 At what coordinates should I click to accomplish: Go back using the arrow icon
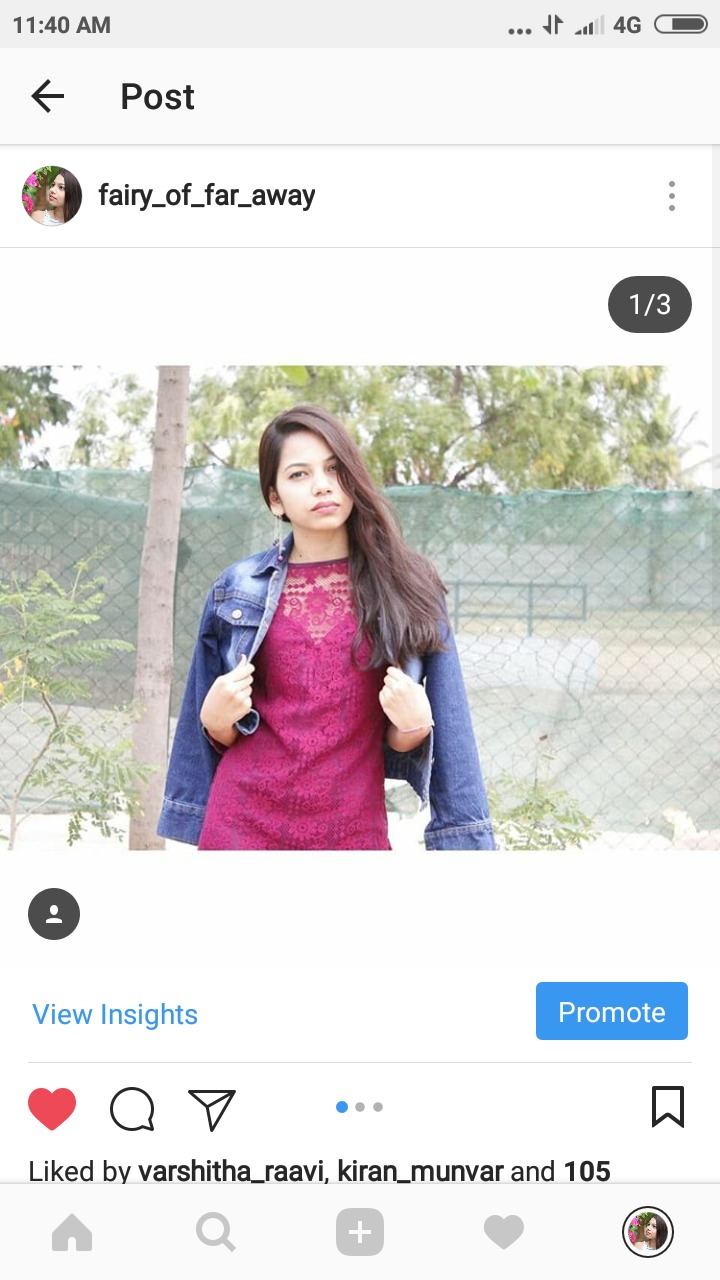click(x=47, y=96)
